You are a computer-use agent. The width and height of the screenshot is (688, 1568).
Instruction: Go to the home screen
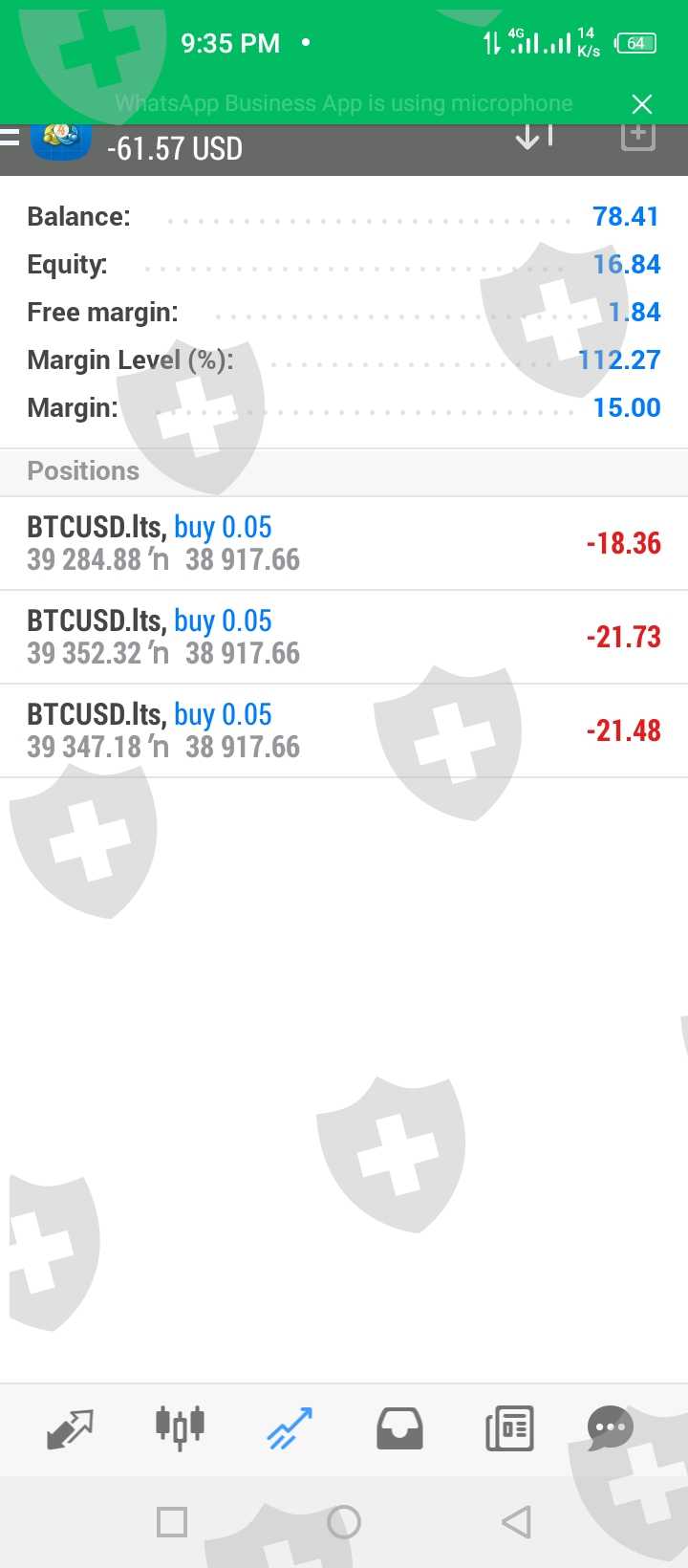point(344,1522)
